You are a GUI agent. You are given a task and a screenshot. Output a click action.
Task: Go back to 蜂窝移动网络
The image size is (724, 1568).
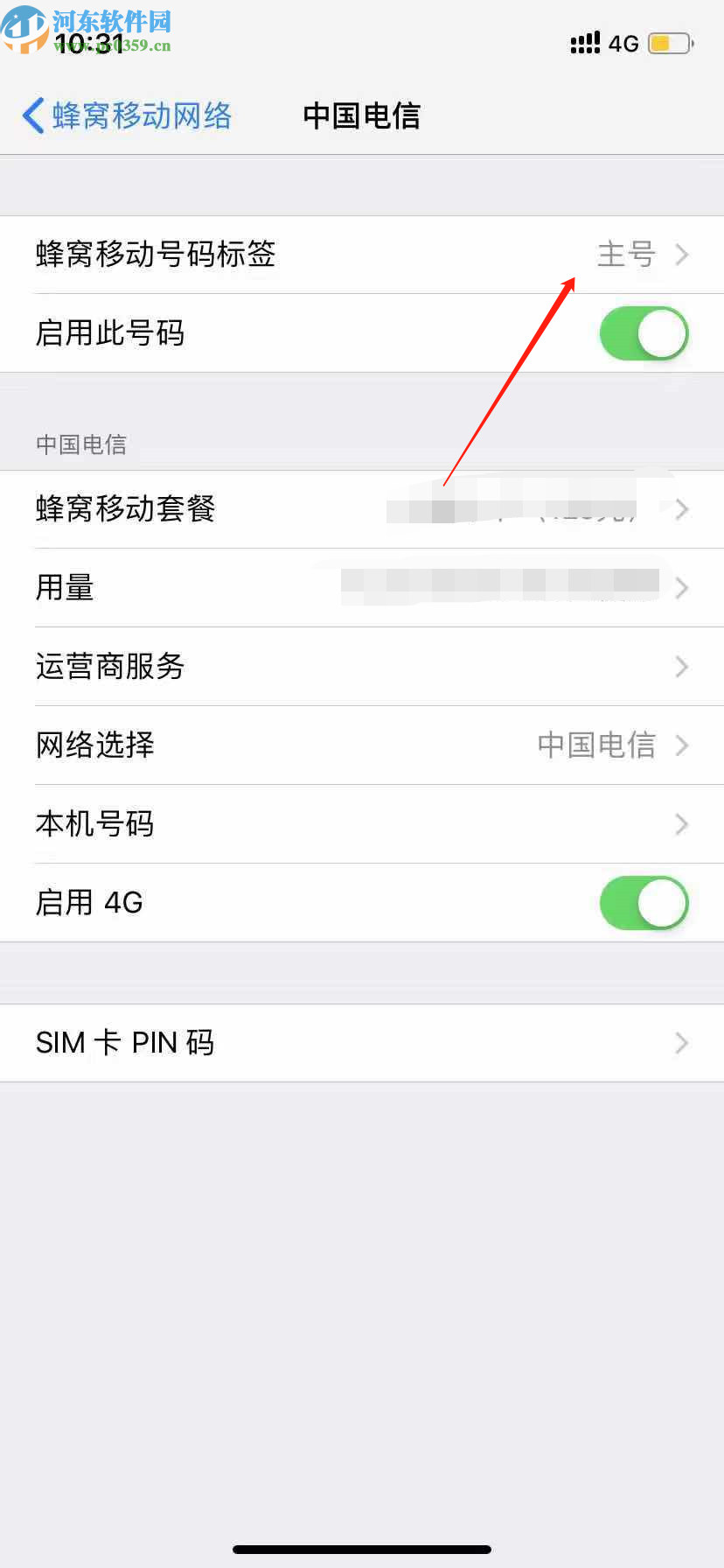[127, 115]
